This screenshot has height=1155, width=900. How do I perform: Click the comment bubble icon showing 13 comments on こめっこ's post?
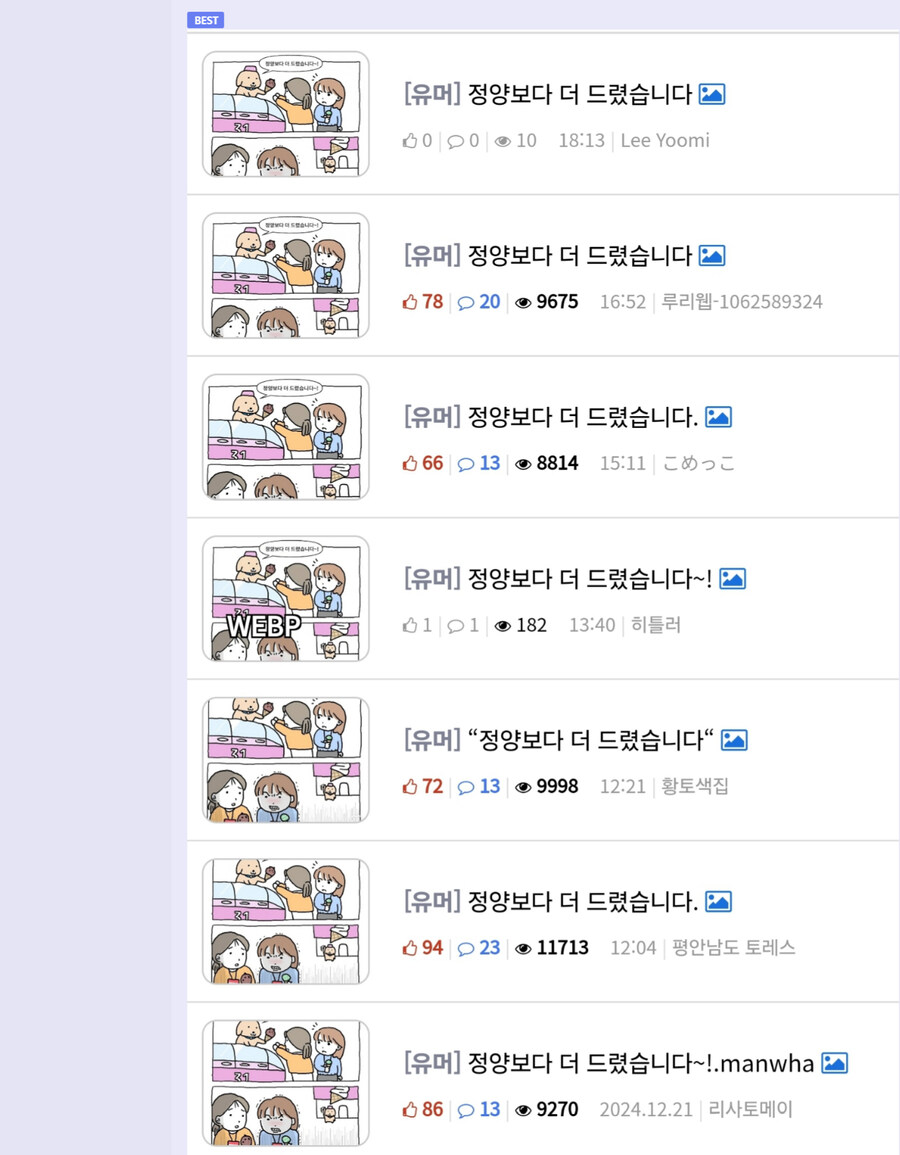click(x=466, y=462)
